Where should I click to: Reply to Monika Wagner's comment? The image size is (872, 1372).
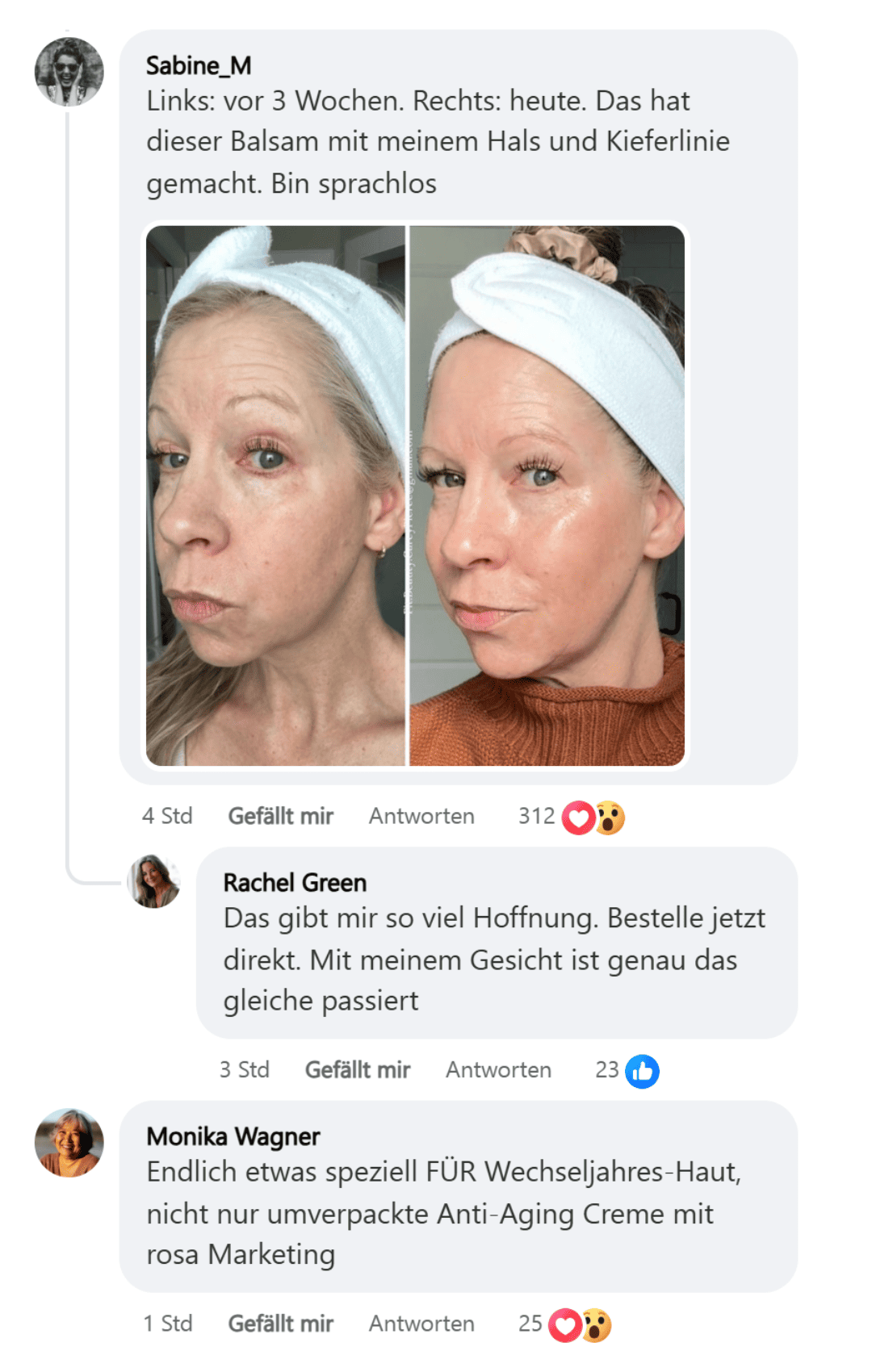(421, 1324)
